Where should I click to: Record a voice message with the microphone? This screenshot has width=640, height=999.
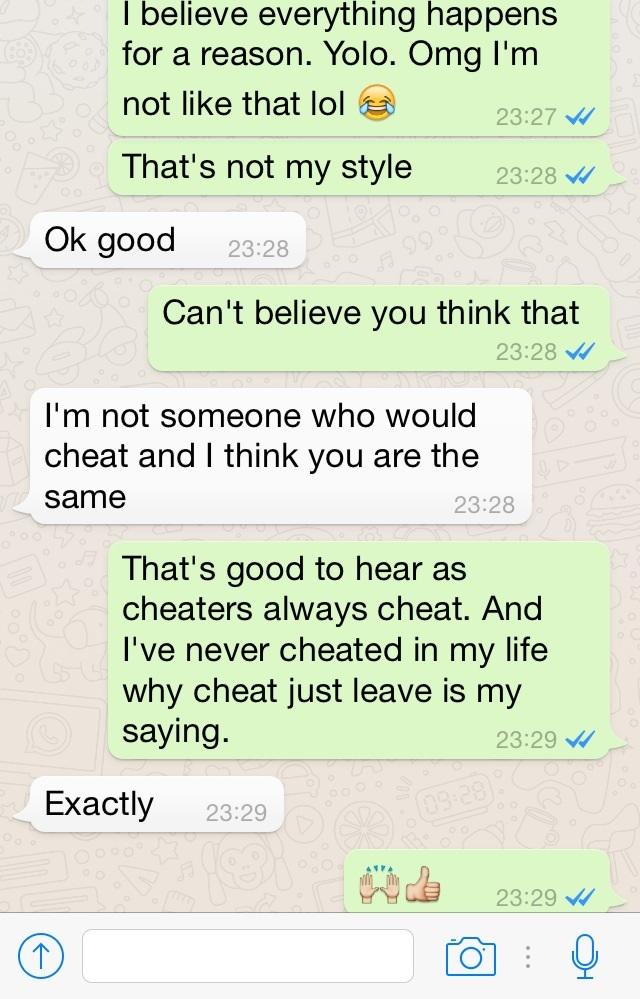pyautogui.click(x=585, y=956)
